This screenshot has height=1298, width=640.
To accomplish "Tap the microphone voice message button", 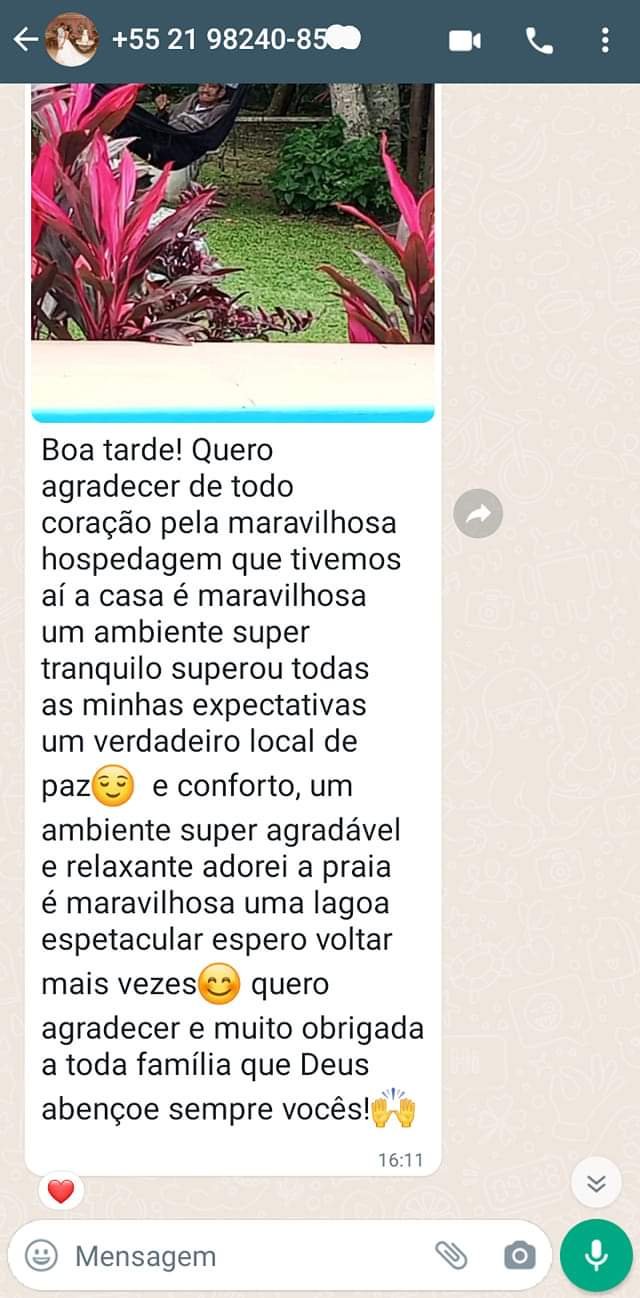I will [x=596, y=1255].
